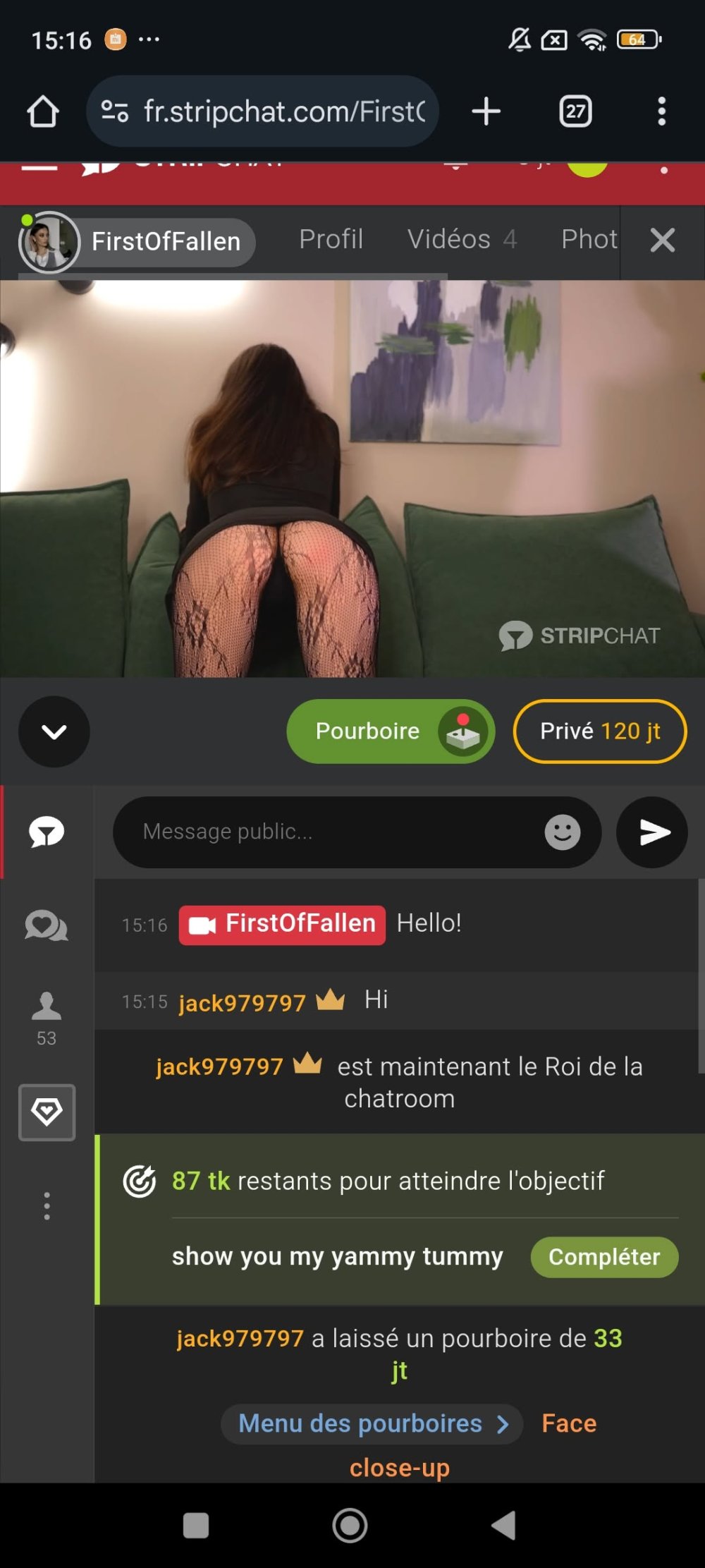
Task: Switch to the Profil tab
Action: (x=331, y=240)
